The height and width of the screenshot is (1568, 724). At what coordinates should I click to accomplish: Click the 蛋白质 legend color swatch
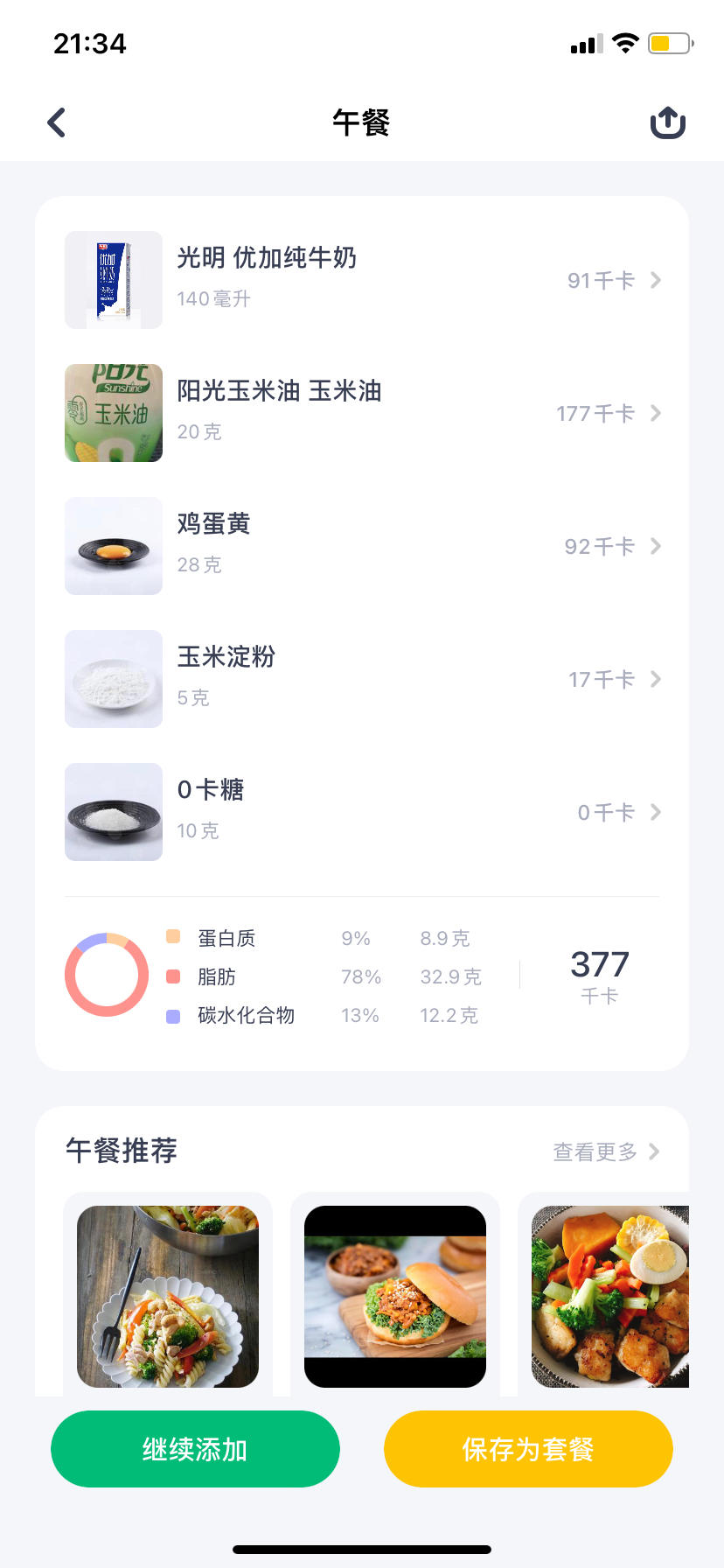point(172,938)
